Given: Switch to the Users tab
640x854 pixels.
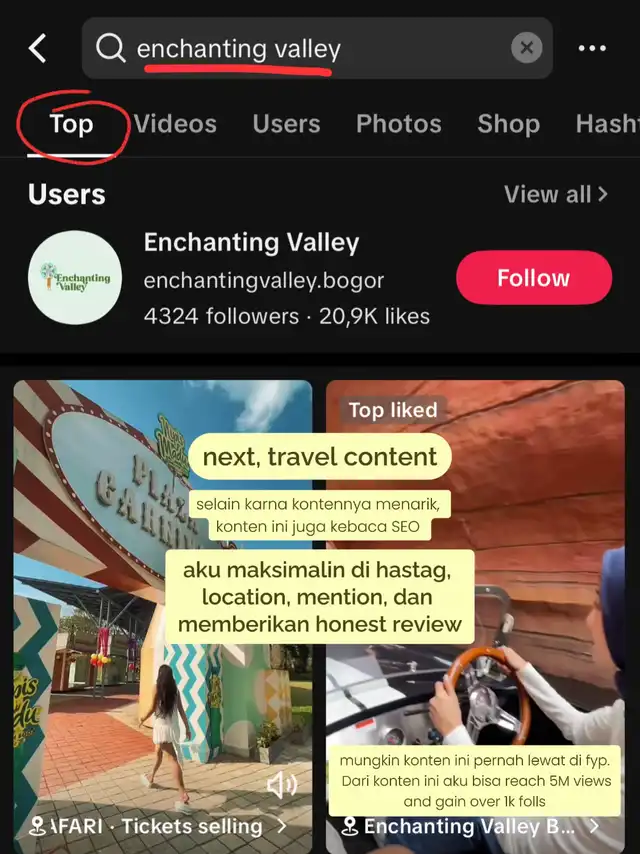Looking at the screenshot, I should (x=286, y=124).
